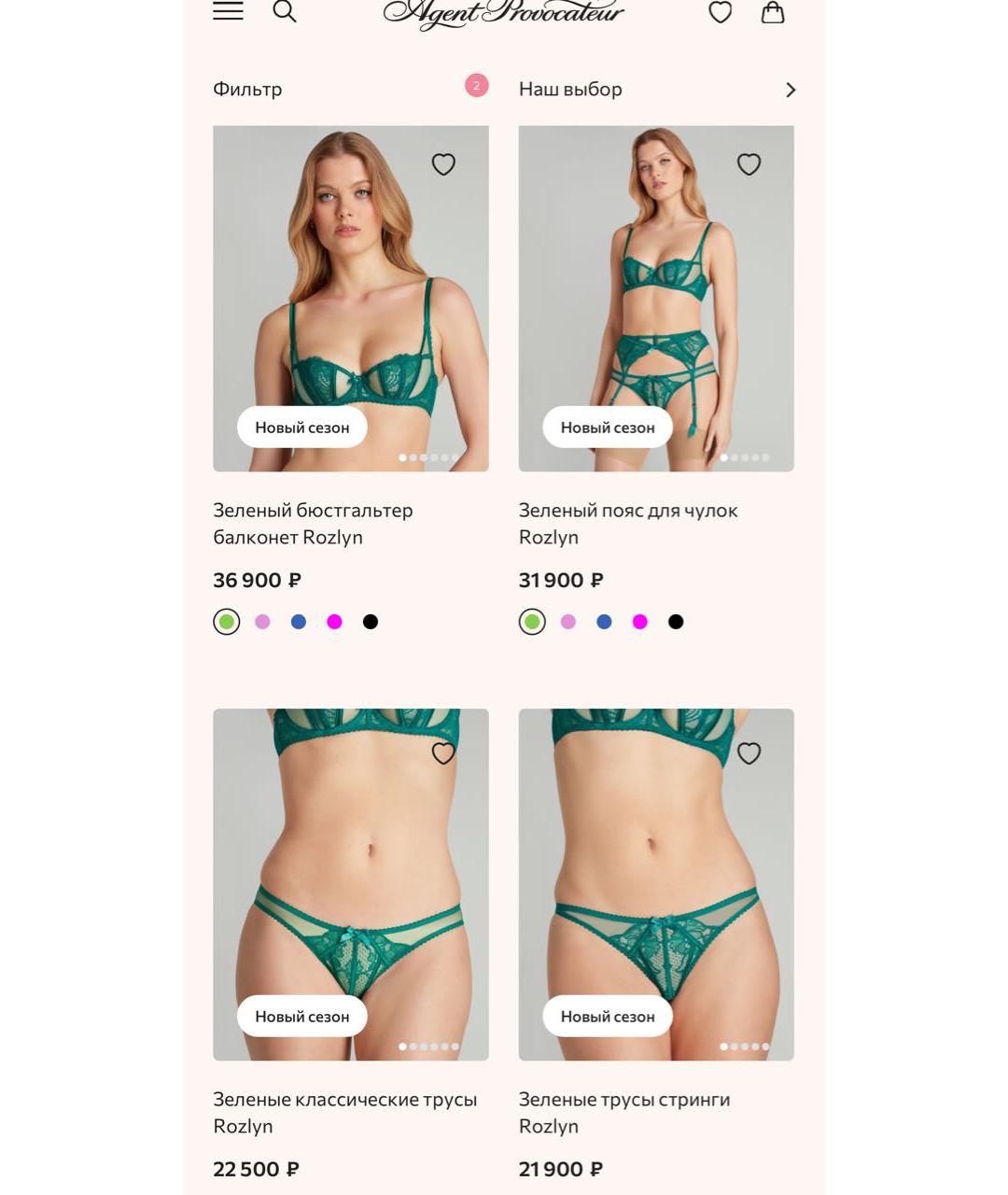The height and width of the screenshot is (1195, 1008).
Task: Like the Зеленые классические трусы Rozlyn
Action: [x=443, y=753]
